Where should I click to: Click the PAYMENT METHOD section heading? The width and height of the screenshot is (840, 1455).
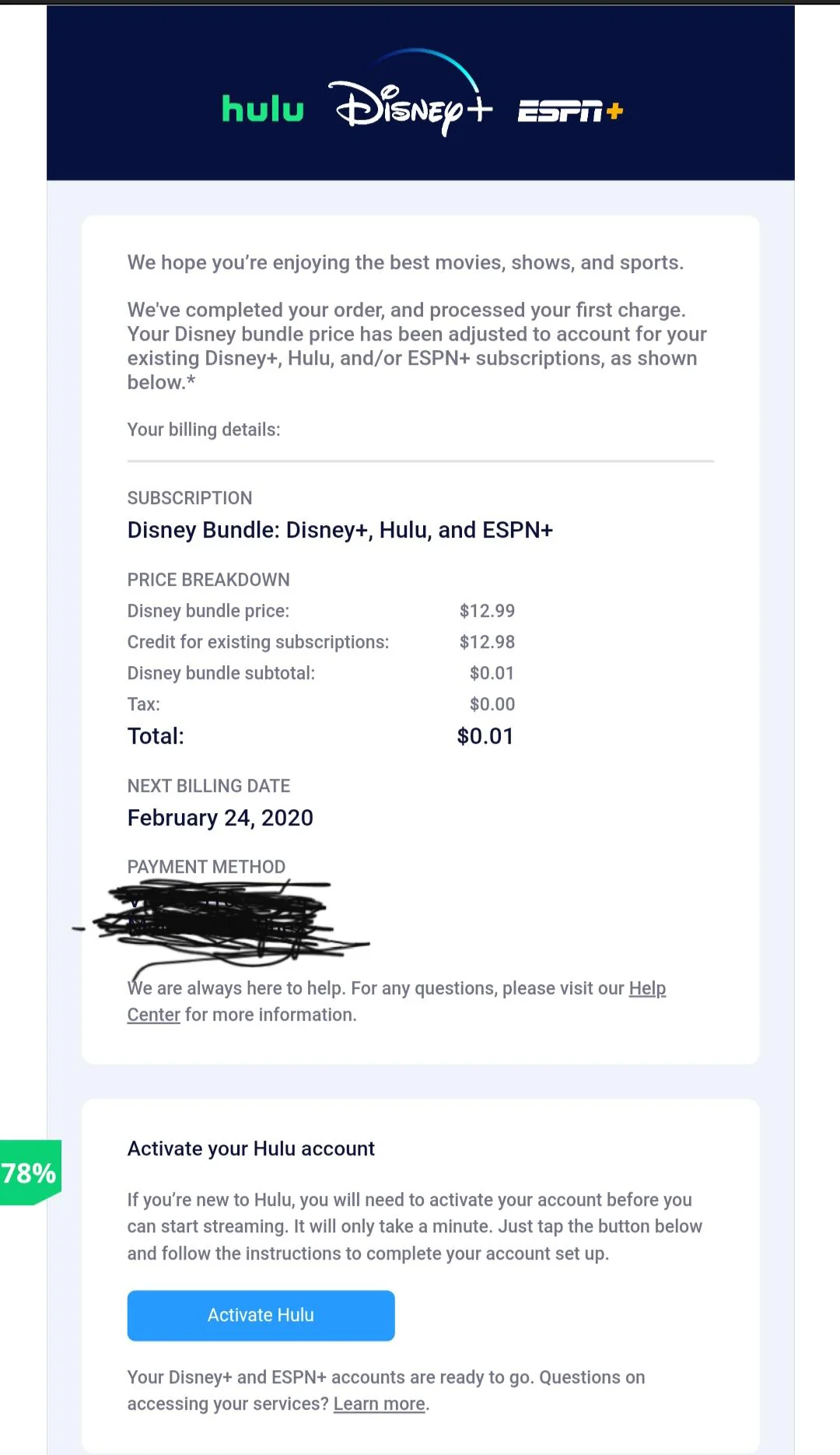[x=207, y=867]
